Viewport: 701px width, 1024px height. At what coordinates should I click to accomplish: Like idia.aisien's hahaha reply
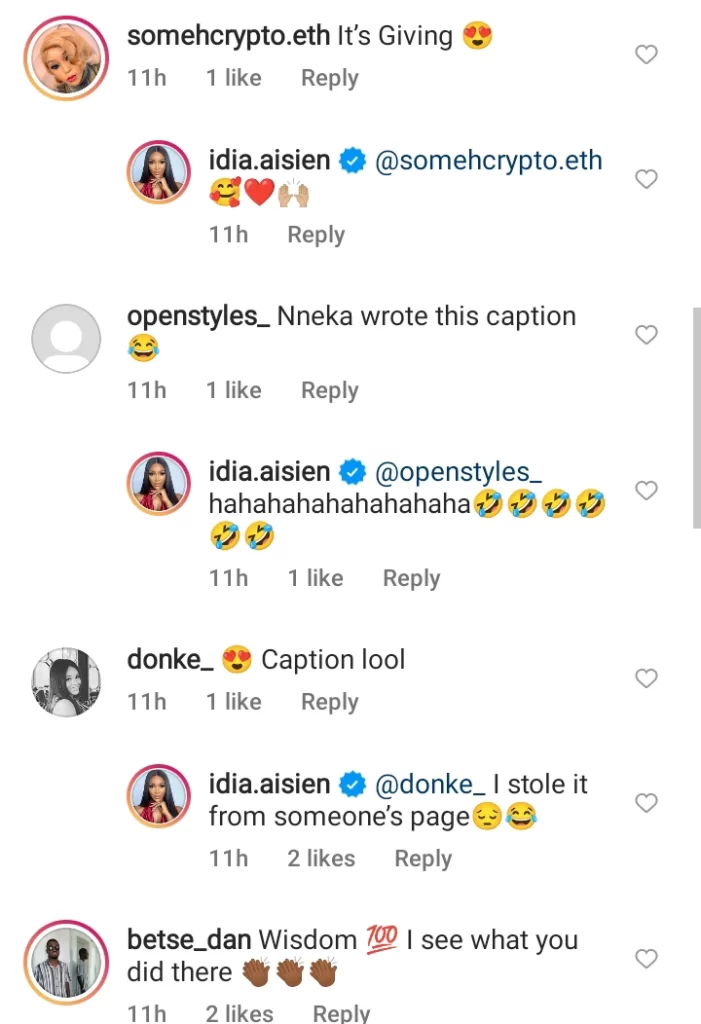pyautogui.click(x=647, y=490)
